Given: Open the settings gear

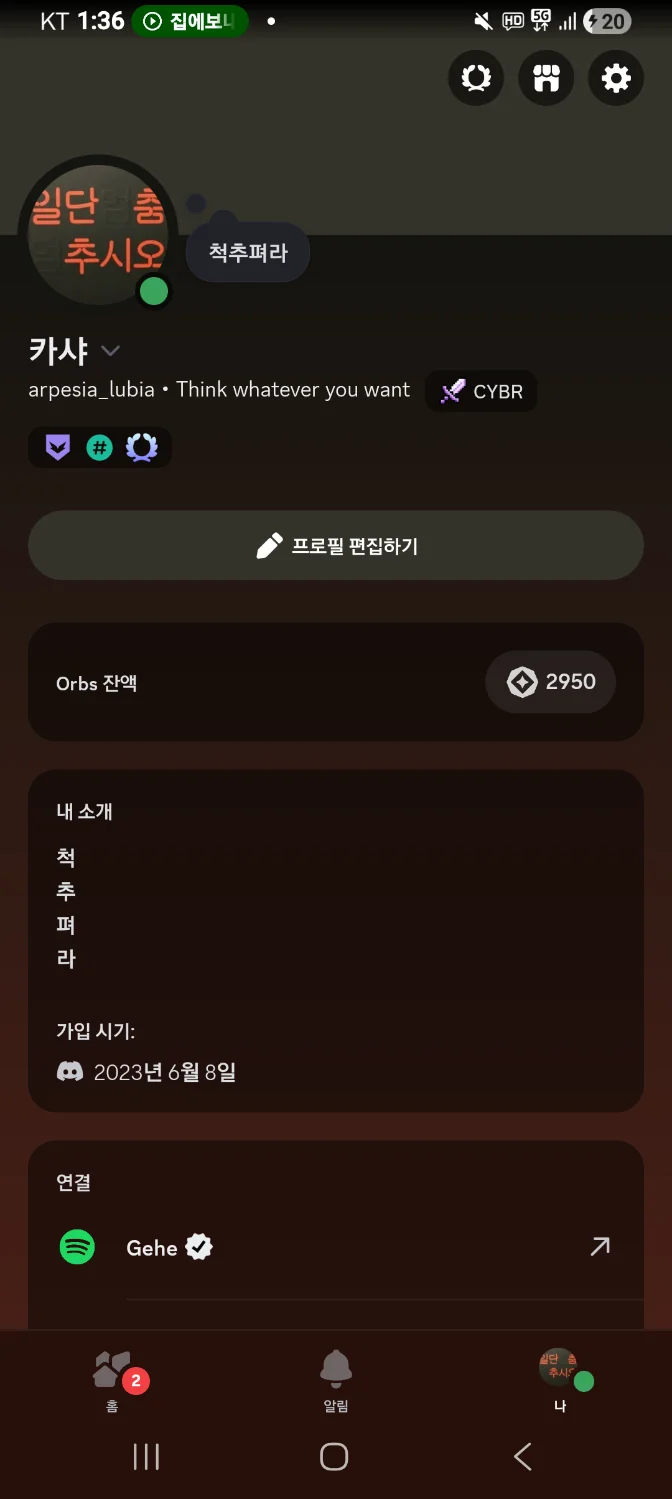Looking at the screenshot, I should [616, 77].
